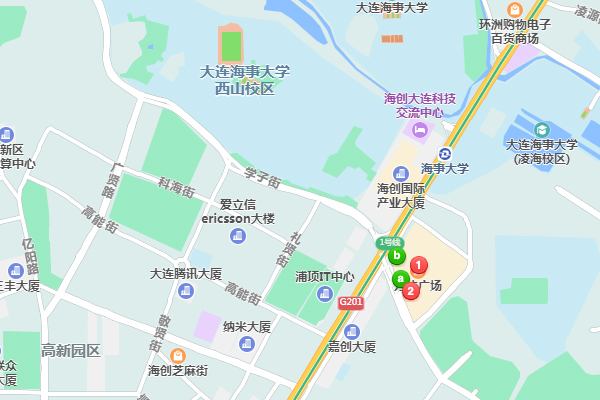600x400 pixels.
Task: Open the 海事大学 metro station icon
Action: [x=445, y=153]
